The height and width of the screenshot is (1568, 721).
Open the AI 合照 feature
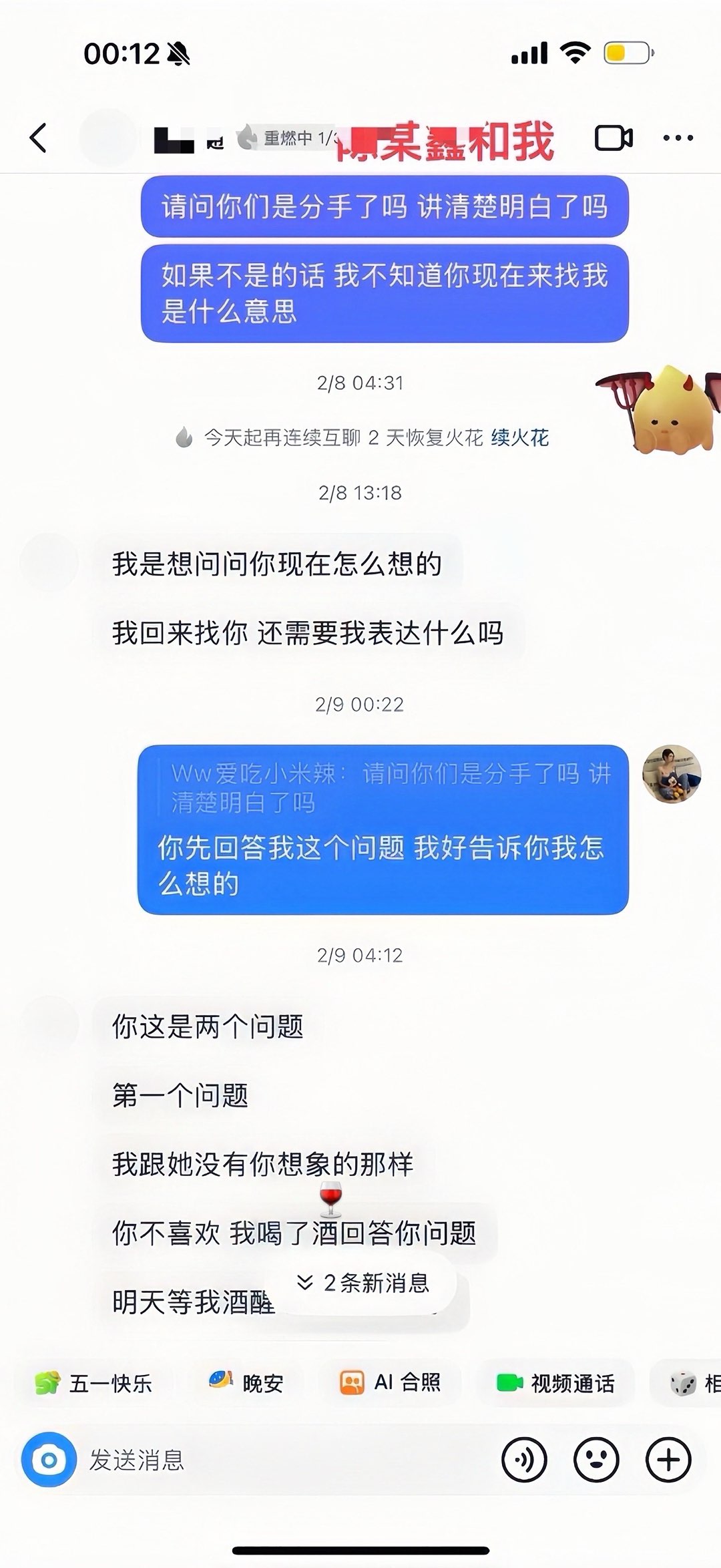point(391,1382)
